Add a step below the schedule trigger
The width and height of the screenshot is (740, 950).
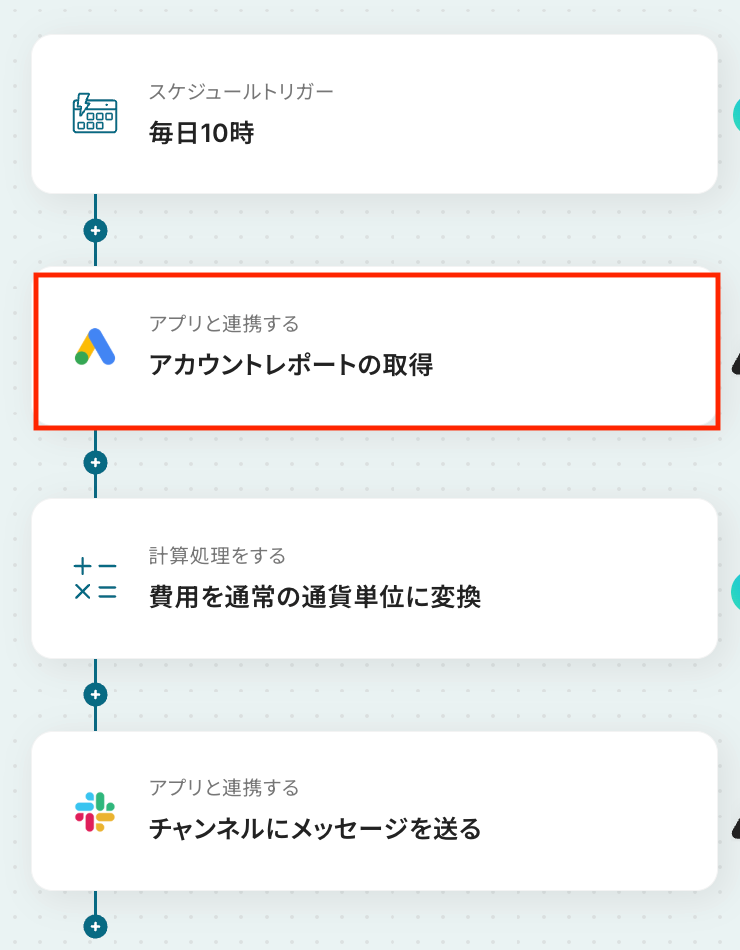96,230
